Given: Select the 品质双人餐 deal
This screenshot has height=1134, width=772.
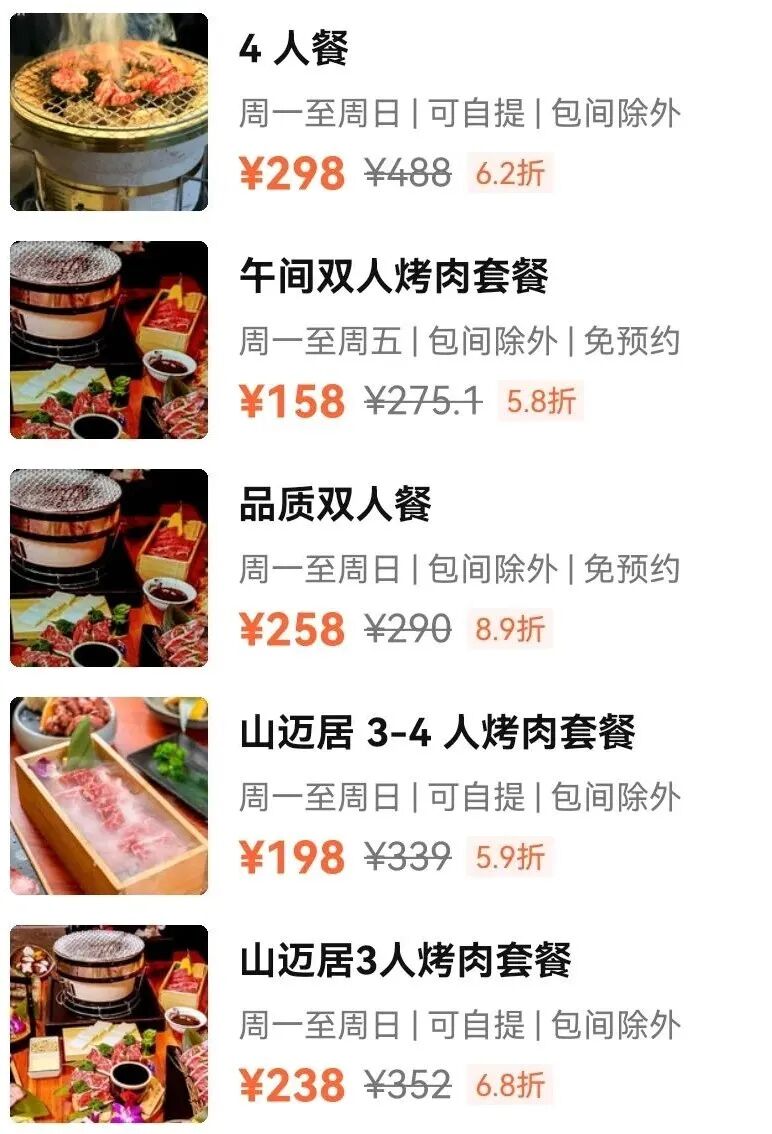Looking at the screenshot, I should click(335, 505).
